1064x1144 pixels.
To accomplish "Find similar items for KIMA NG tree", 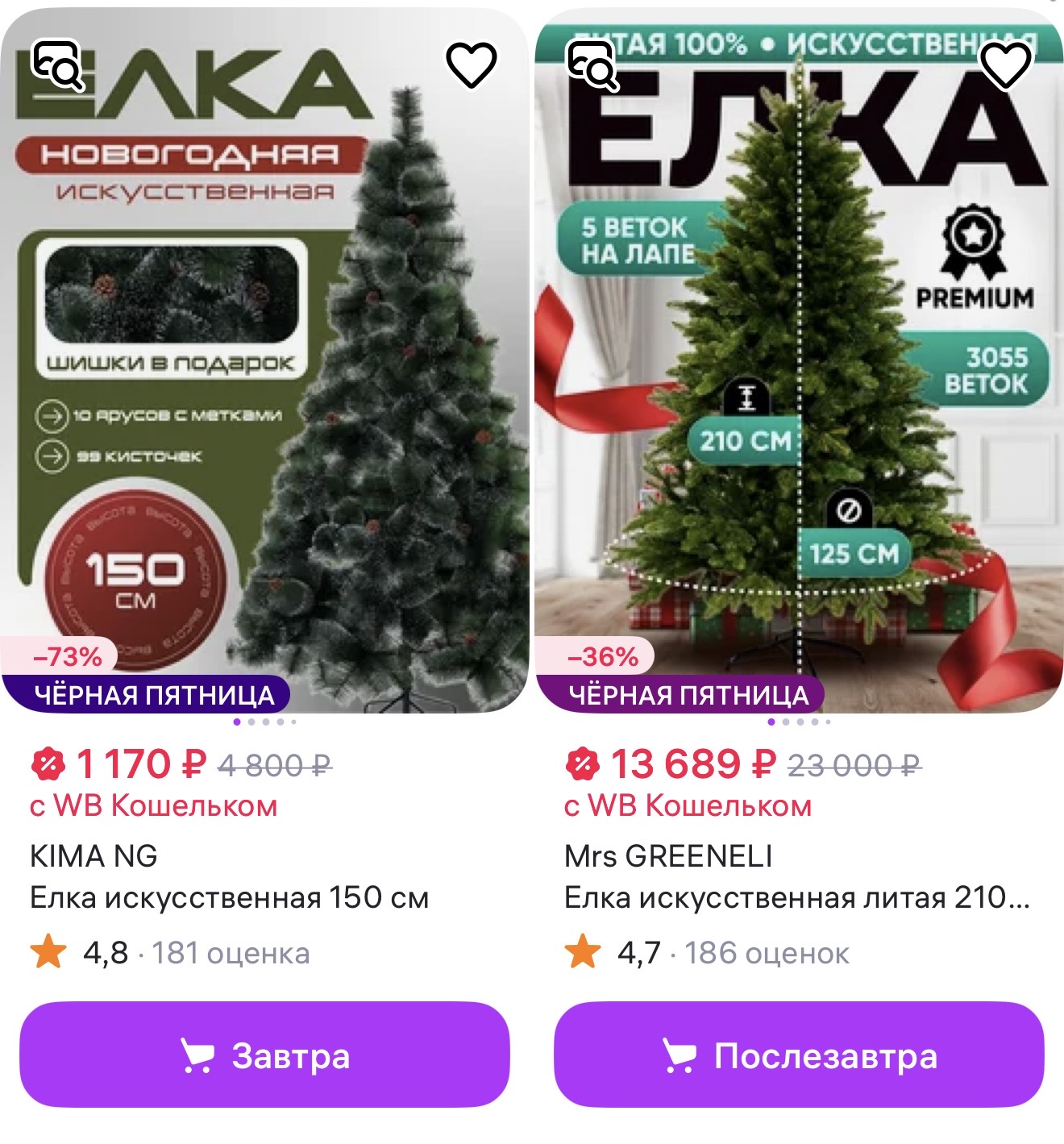I will tap(56, 64).
